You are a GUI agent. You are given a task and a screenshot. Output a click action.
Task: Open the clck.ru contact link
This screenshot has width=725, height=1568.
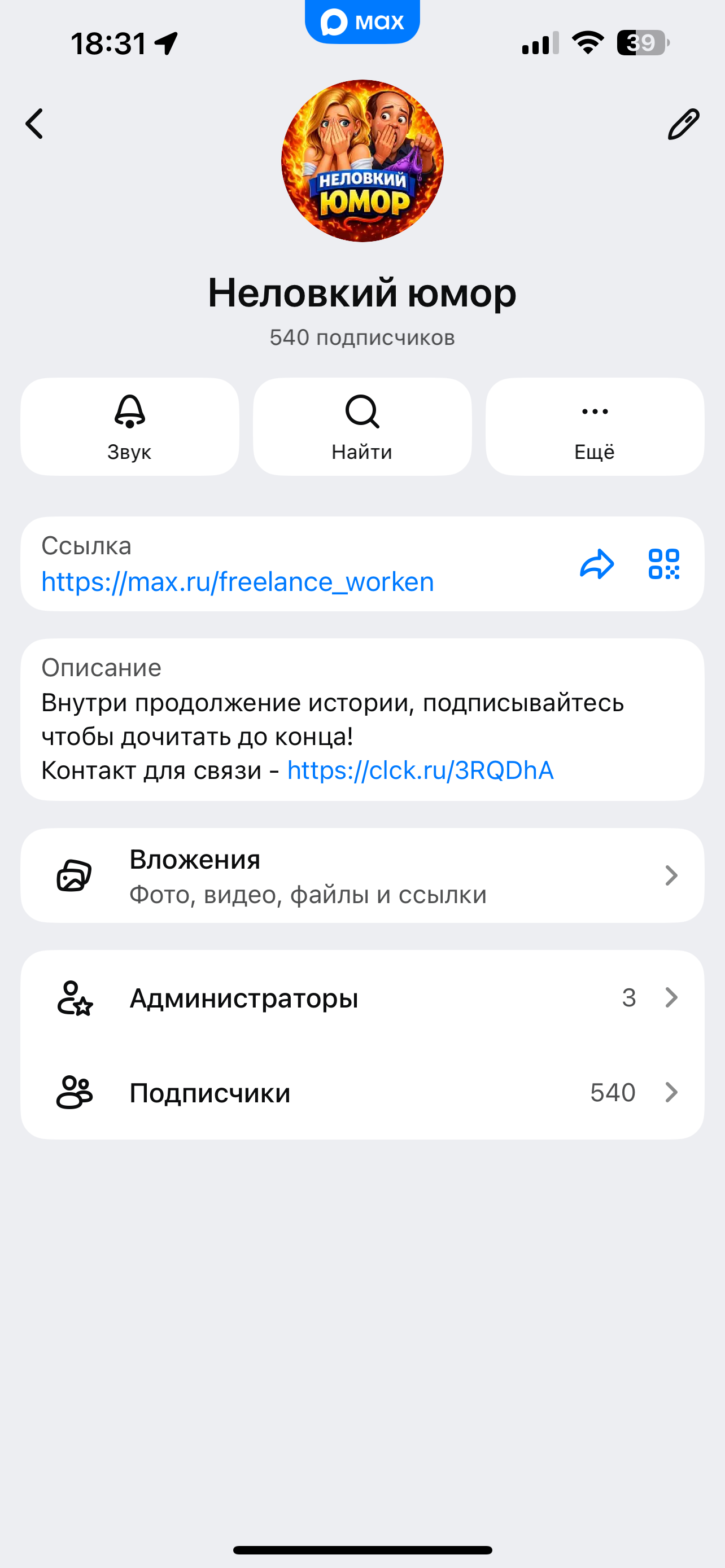pos(420,770)
